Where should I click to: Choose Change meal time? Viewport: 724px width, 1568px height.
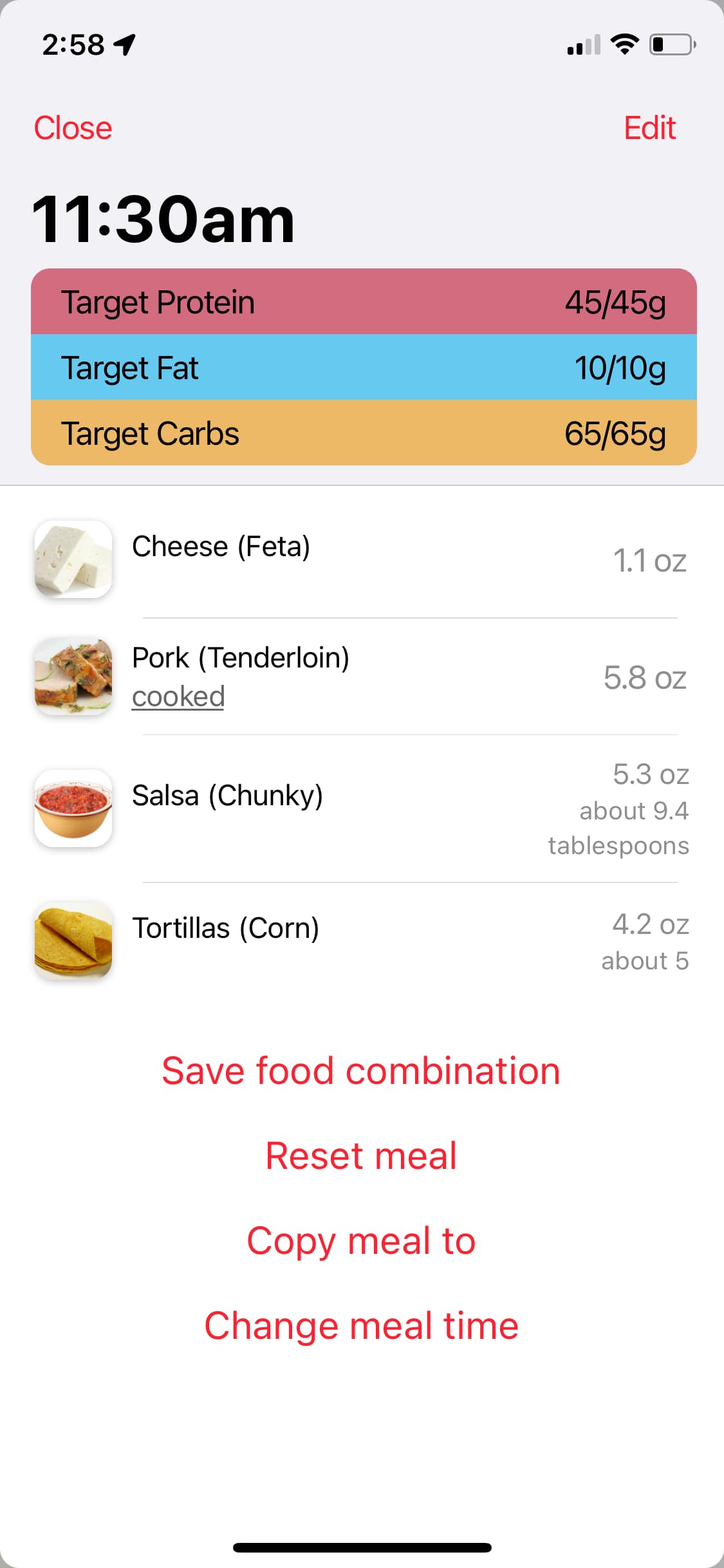click(x=361, y=1325)
